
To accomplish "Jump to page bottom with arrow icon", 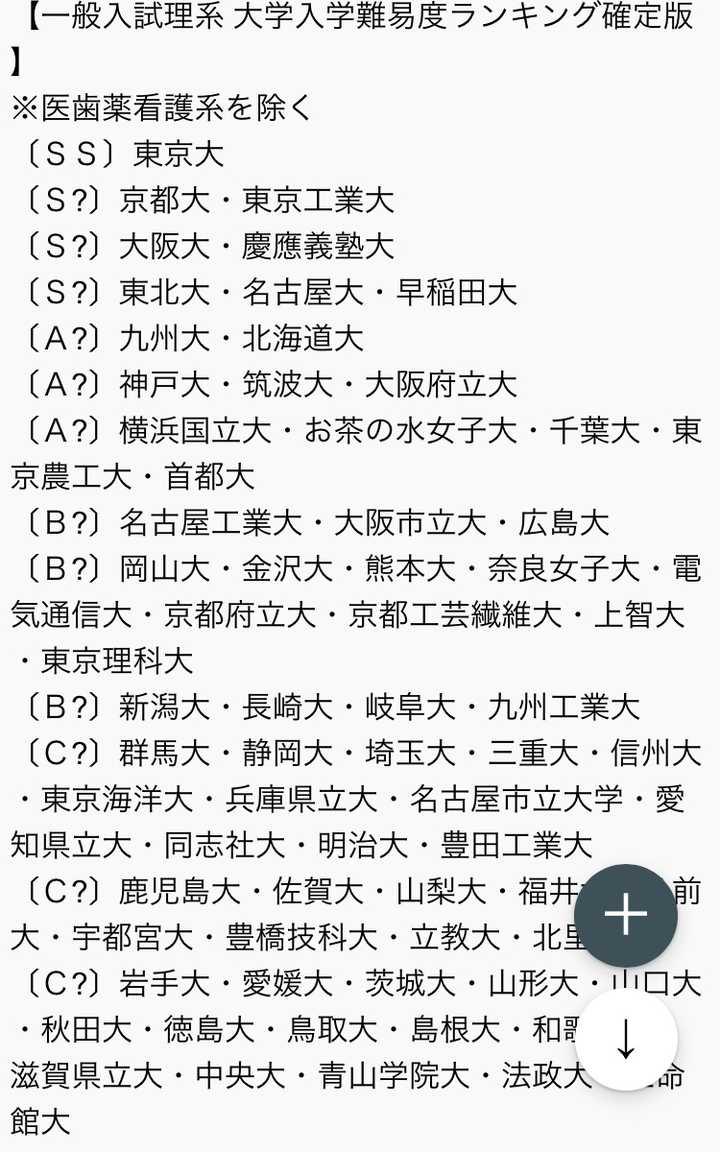I will coord(627,1041).
